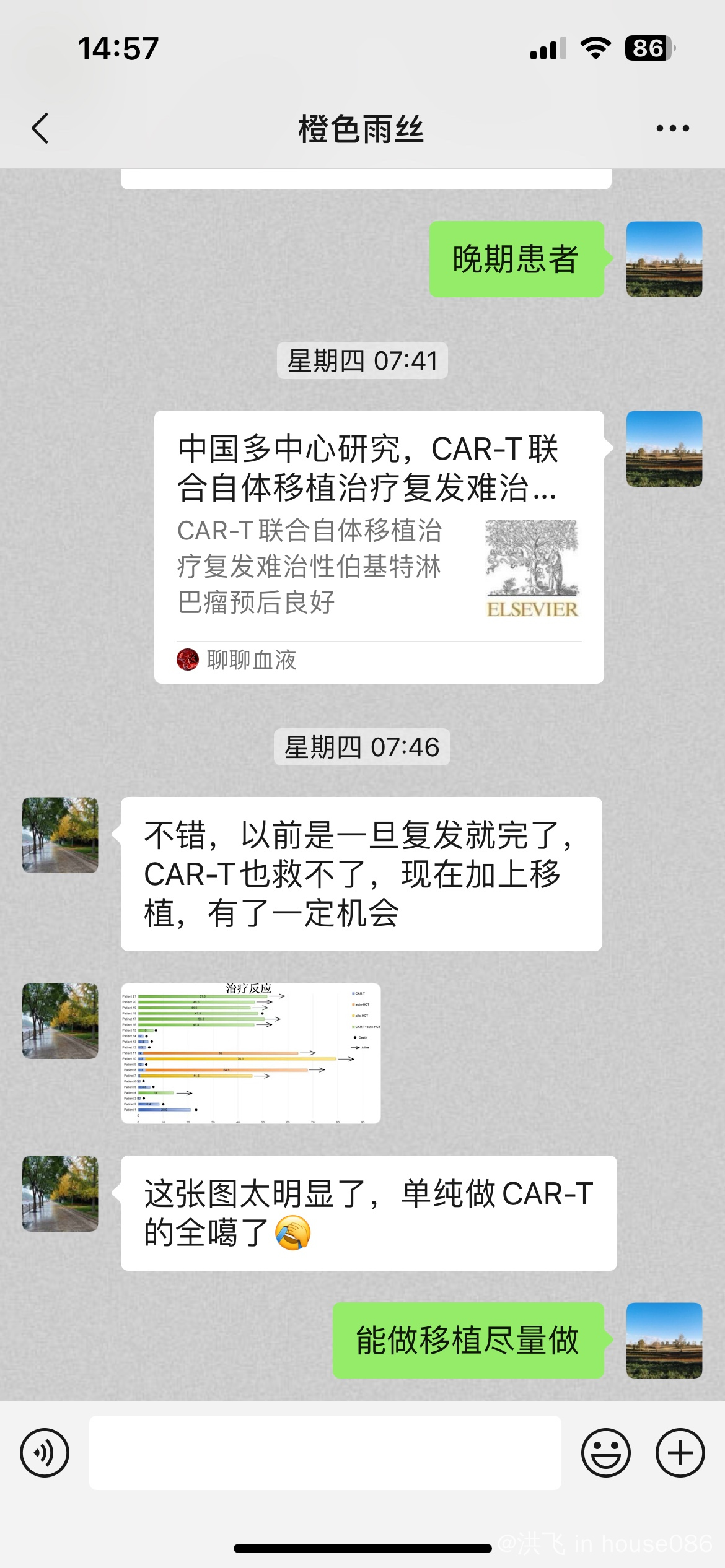Open my profile from landscape avatar
The image size is (725, 1568).
click(664, 259)
